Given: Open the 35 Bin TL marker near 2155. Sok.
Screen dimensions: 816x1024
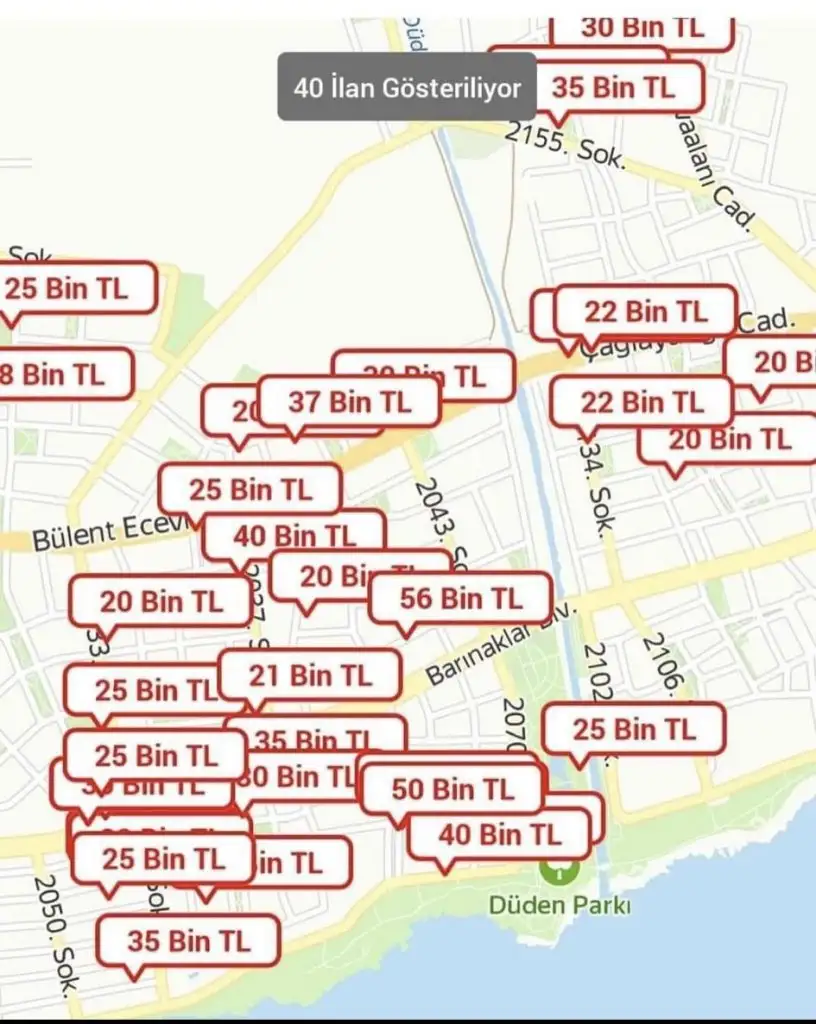Looking at the screenshot, I should pos(614,87).
